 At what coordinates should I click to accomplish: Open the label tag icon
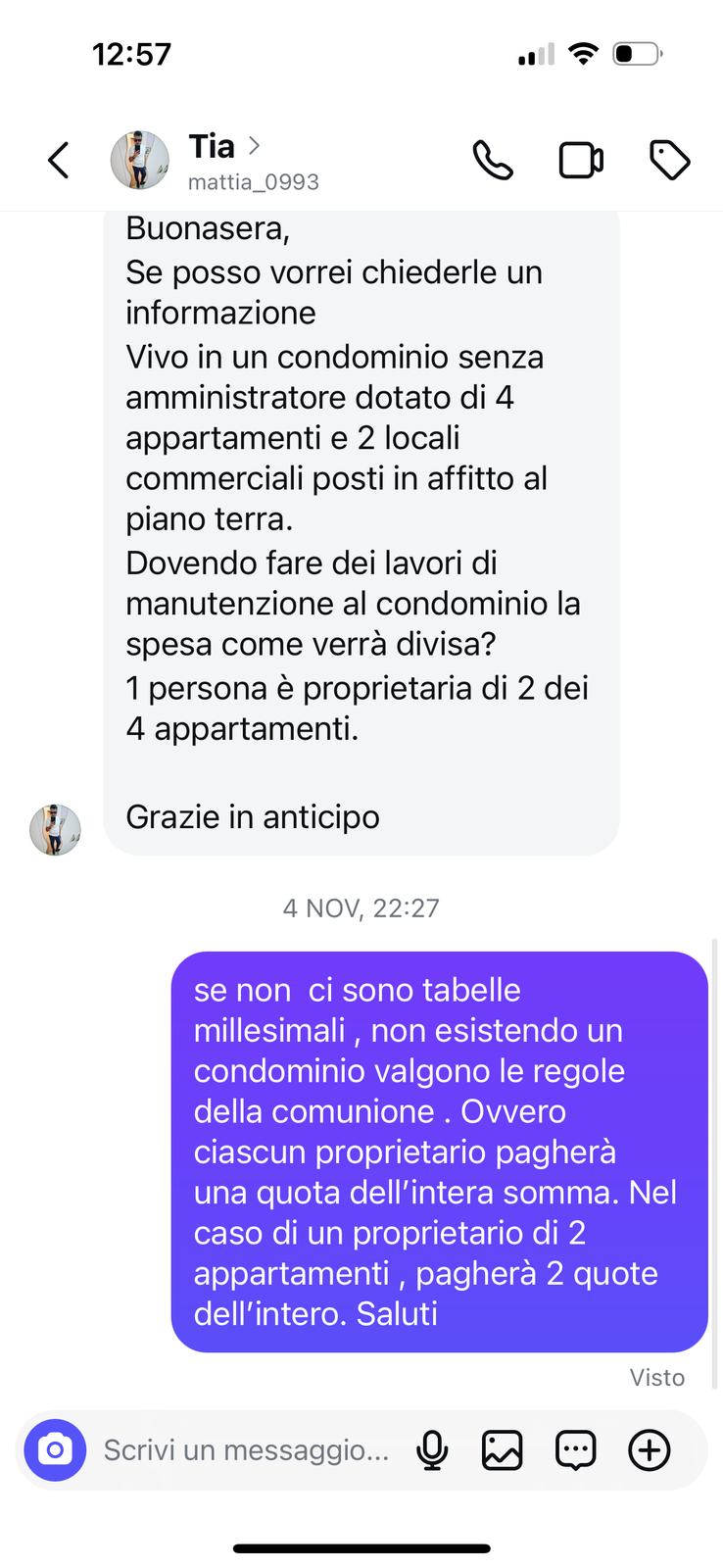click(670, 160)
